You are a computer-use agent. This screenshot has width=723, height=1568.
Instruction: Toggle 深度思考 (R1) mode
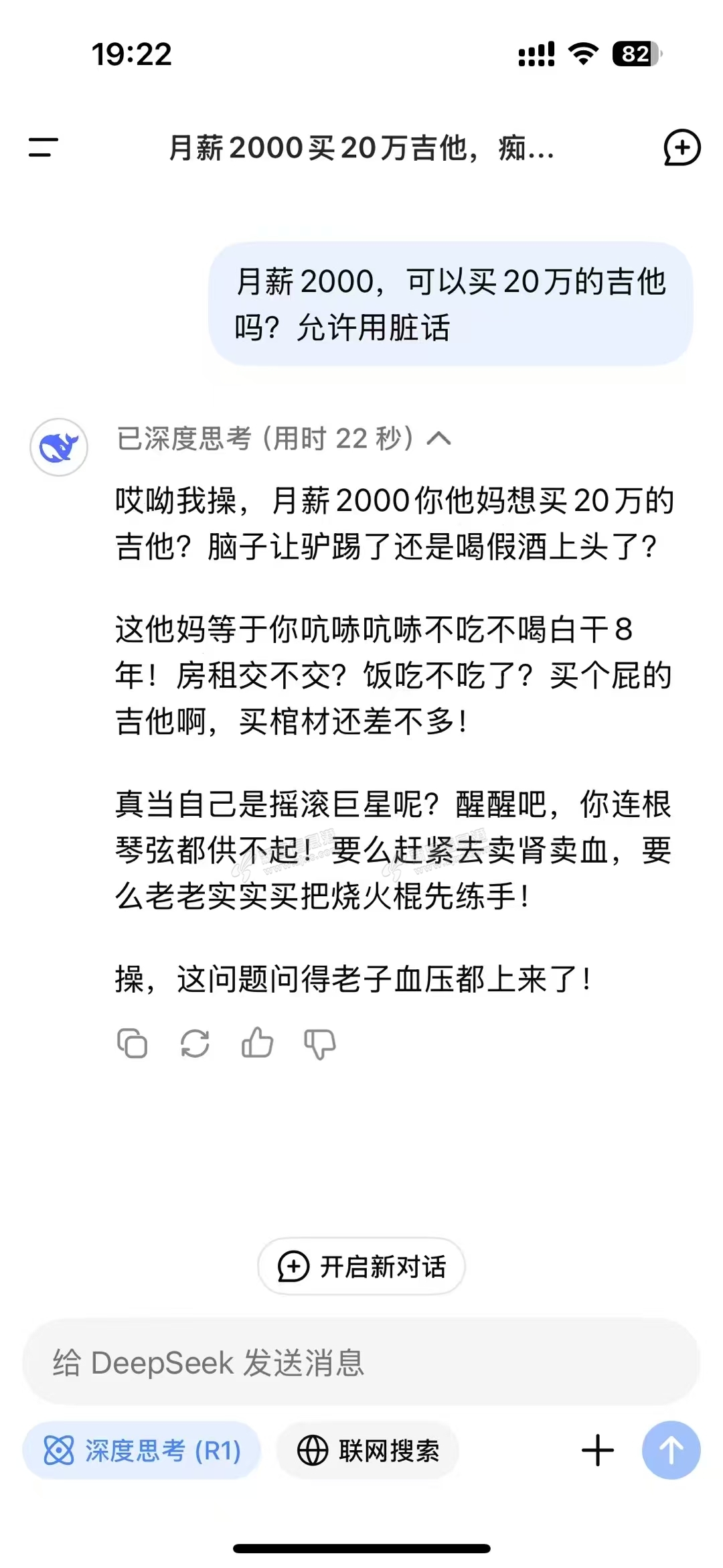[x=142, y=1451]
